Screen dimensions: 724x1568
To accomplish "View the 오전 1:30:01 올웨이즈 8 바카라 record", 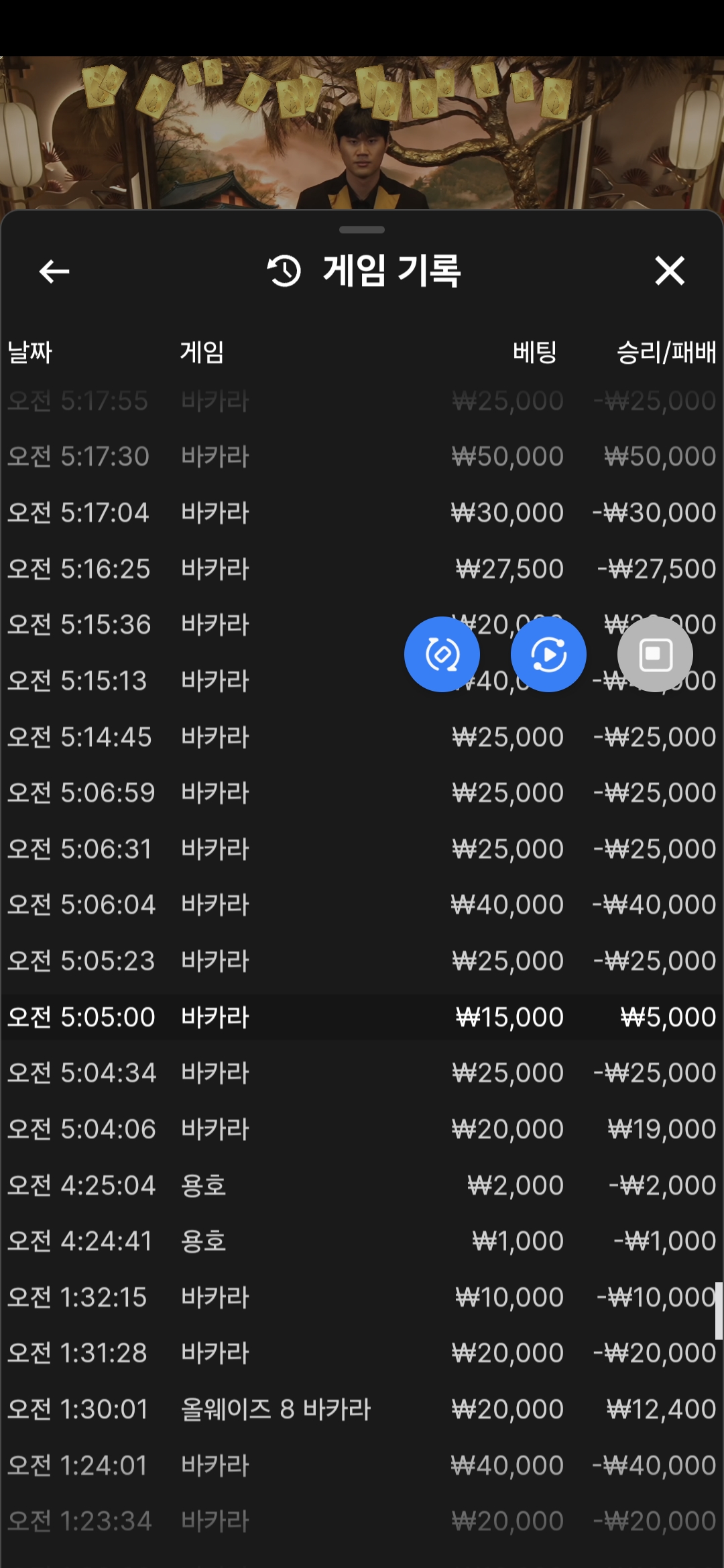I will coord(362,1409).
